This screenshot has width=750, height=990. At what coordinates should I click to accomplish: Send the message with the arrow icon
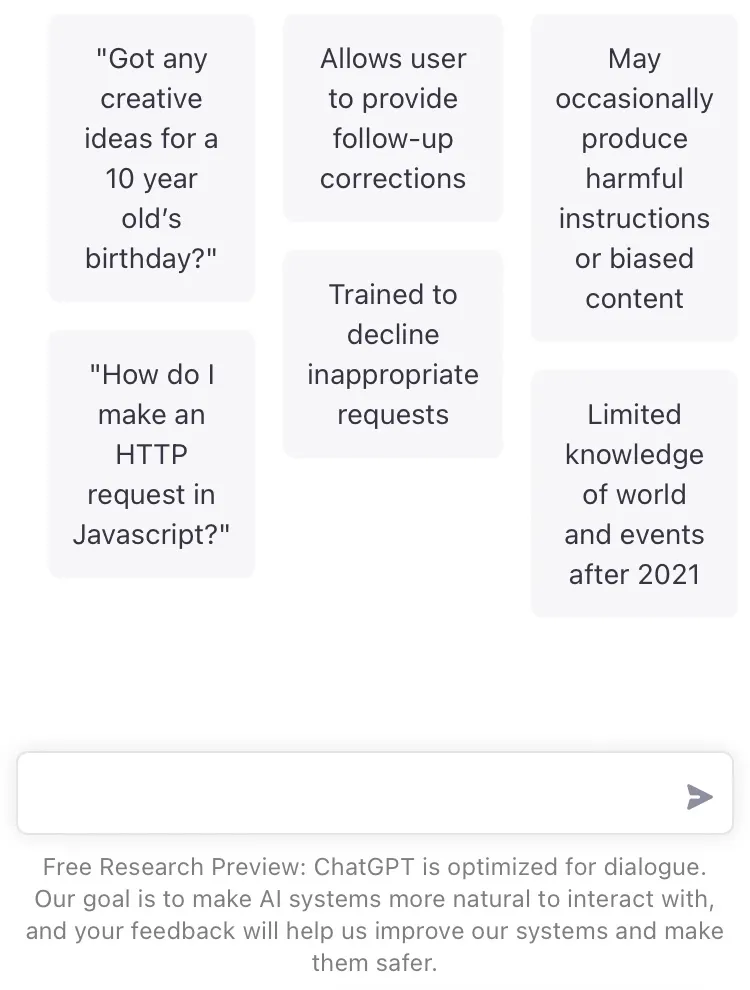[699, 796]
